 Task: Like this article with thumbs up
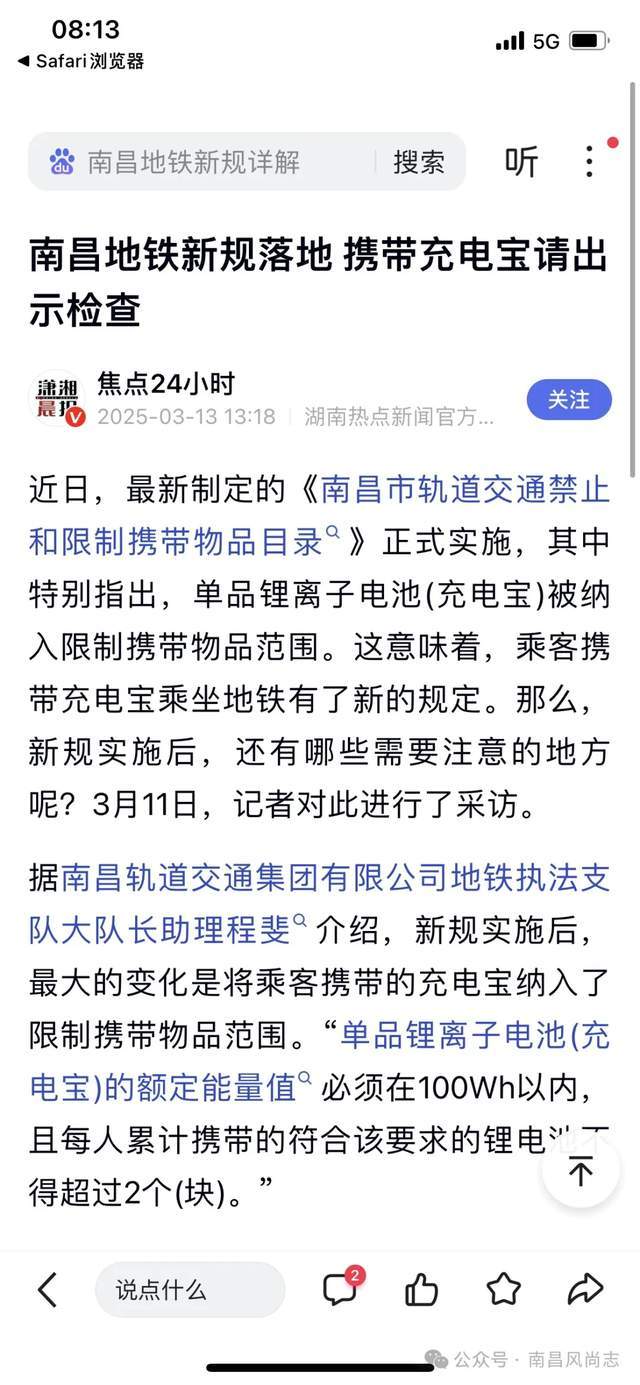(x=422, y=1290)
